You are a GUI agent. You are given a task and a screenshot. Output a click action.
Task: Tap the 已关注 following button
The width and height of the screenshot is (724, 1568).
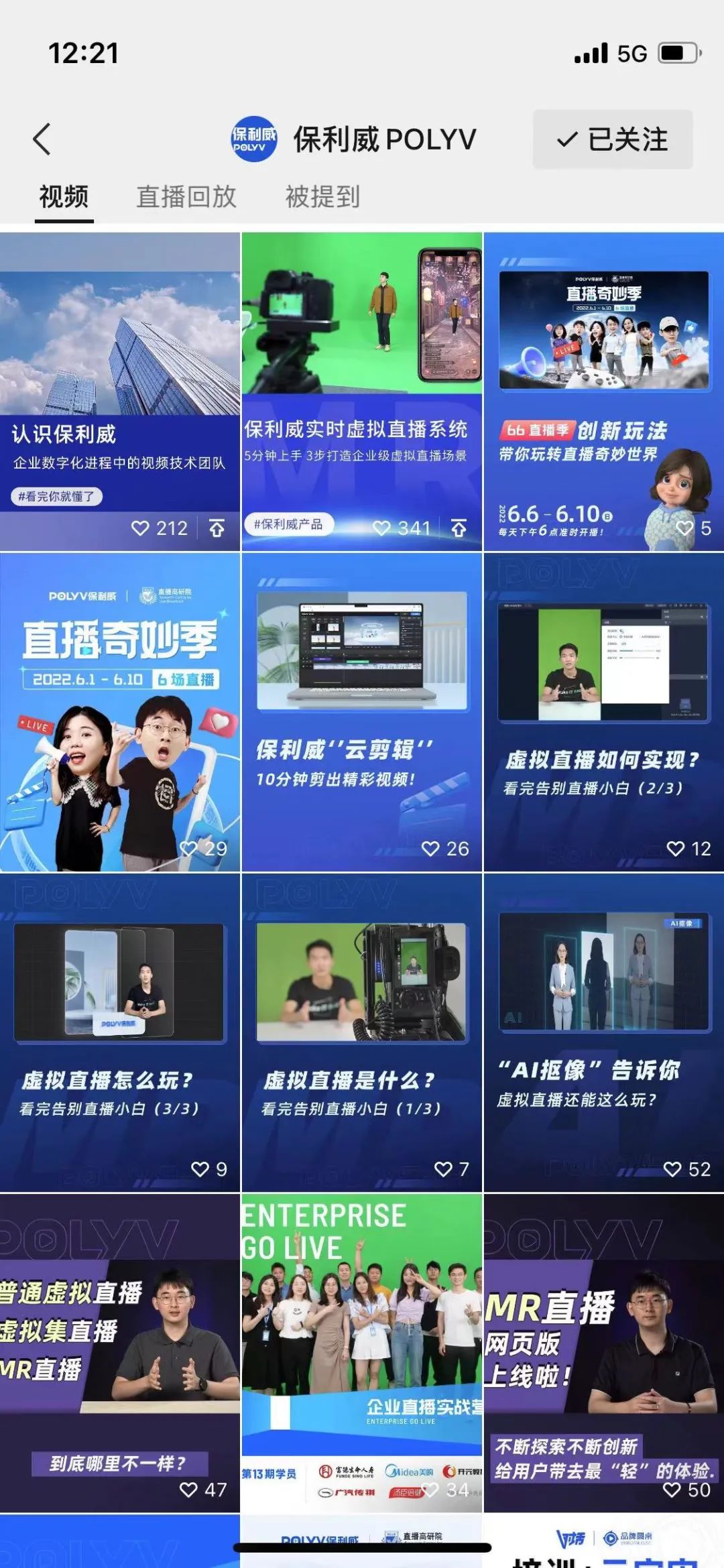click(x=612, y=139)
